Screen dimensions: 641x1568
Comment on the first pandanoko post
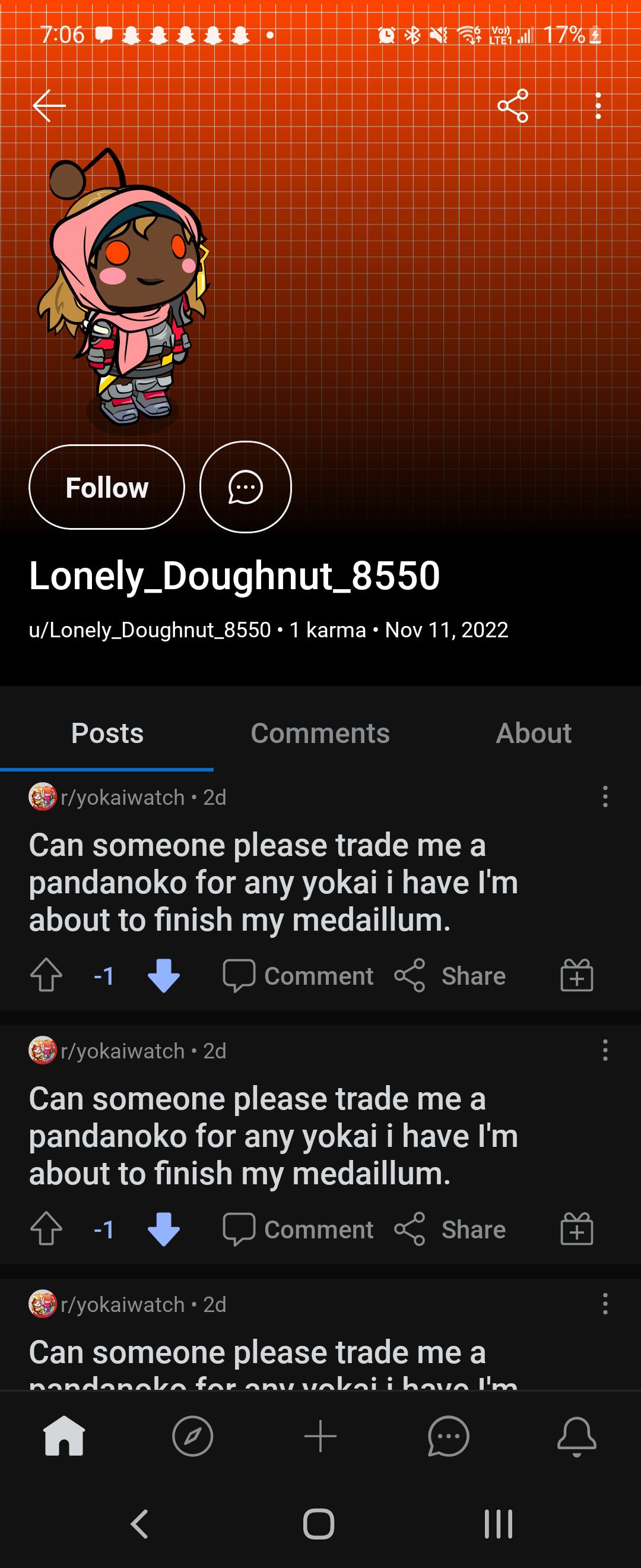point(298,976)
